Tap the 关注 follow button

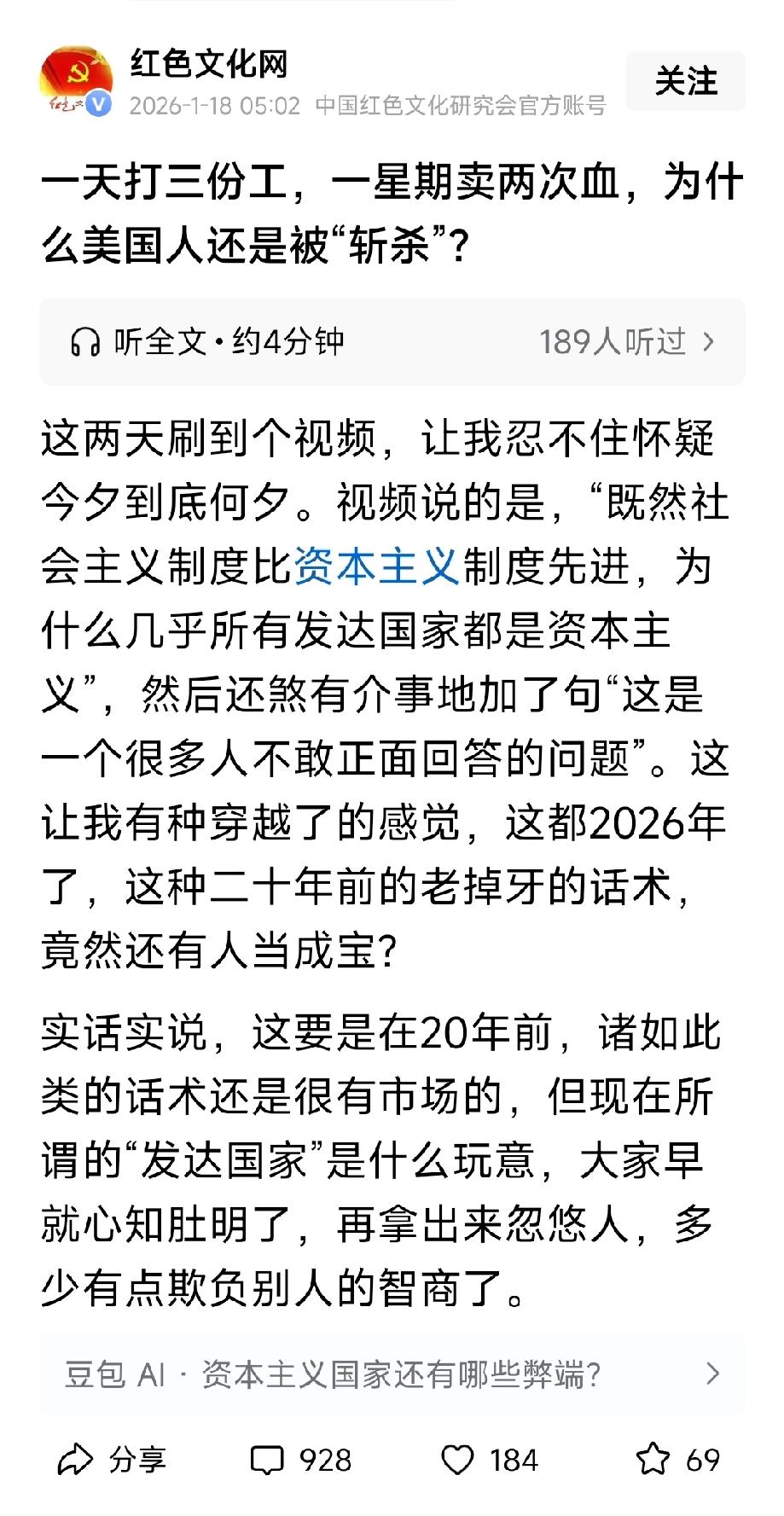click(x=686, y=78)
